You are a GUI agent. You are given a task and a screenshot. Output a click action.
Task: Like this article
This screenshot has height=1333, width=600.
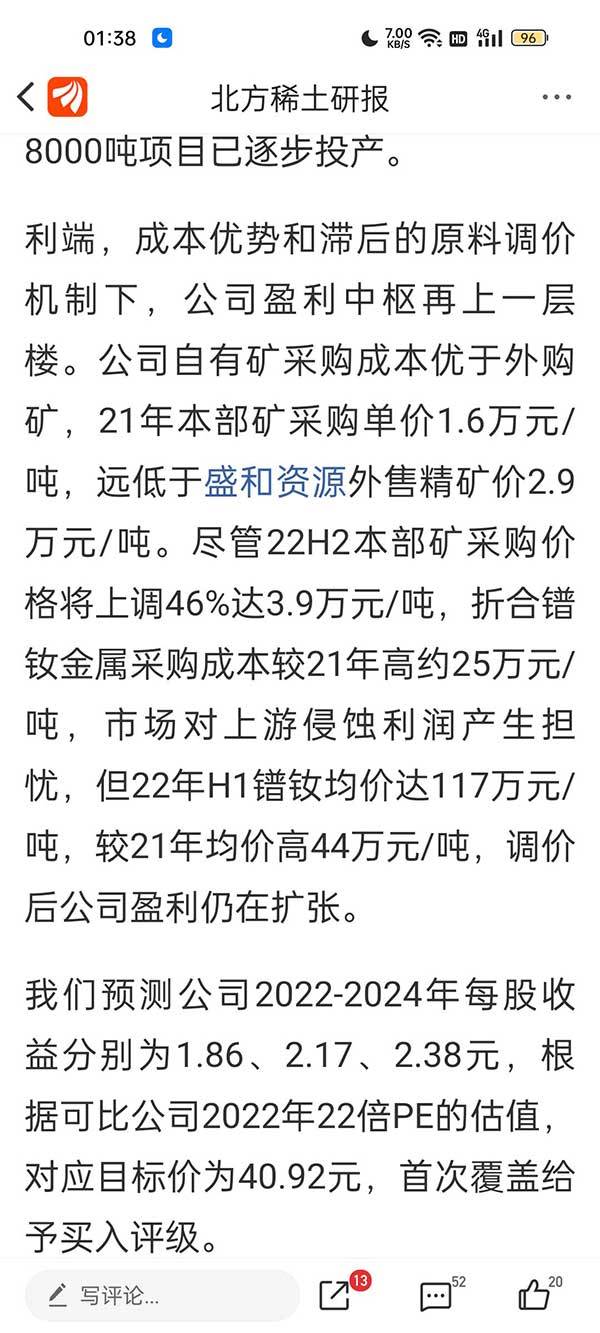[536, 1296]
